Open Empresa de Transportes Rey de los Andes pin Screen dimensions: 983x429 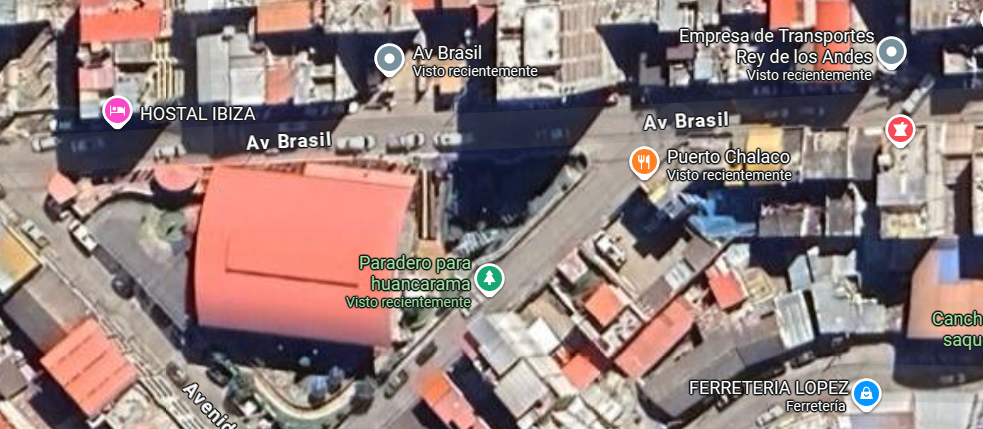(x=890, y=51)
